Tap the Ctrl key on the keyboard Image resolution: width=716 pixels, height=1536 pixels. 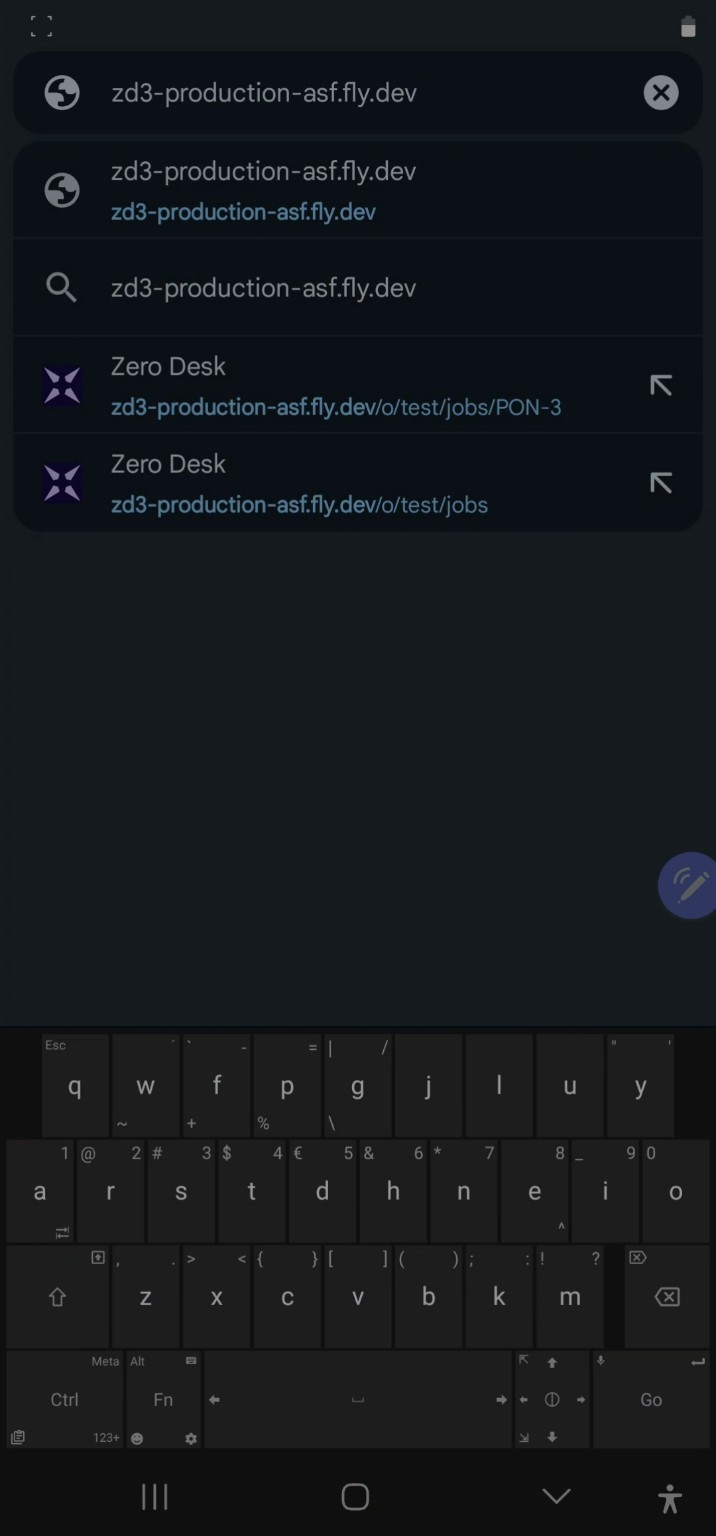(64, 1400)
